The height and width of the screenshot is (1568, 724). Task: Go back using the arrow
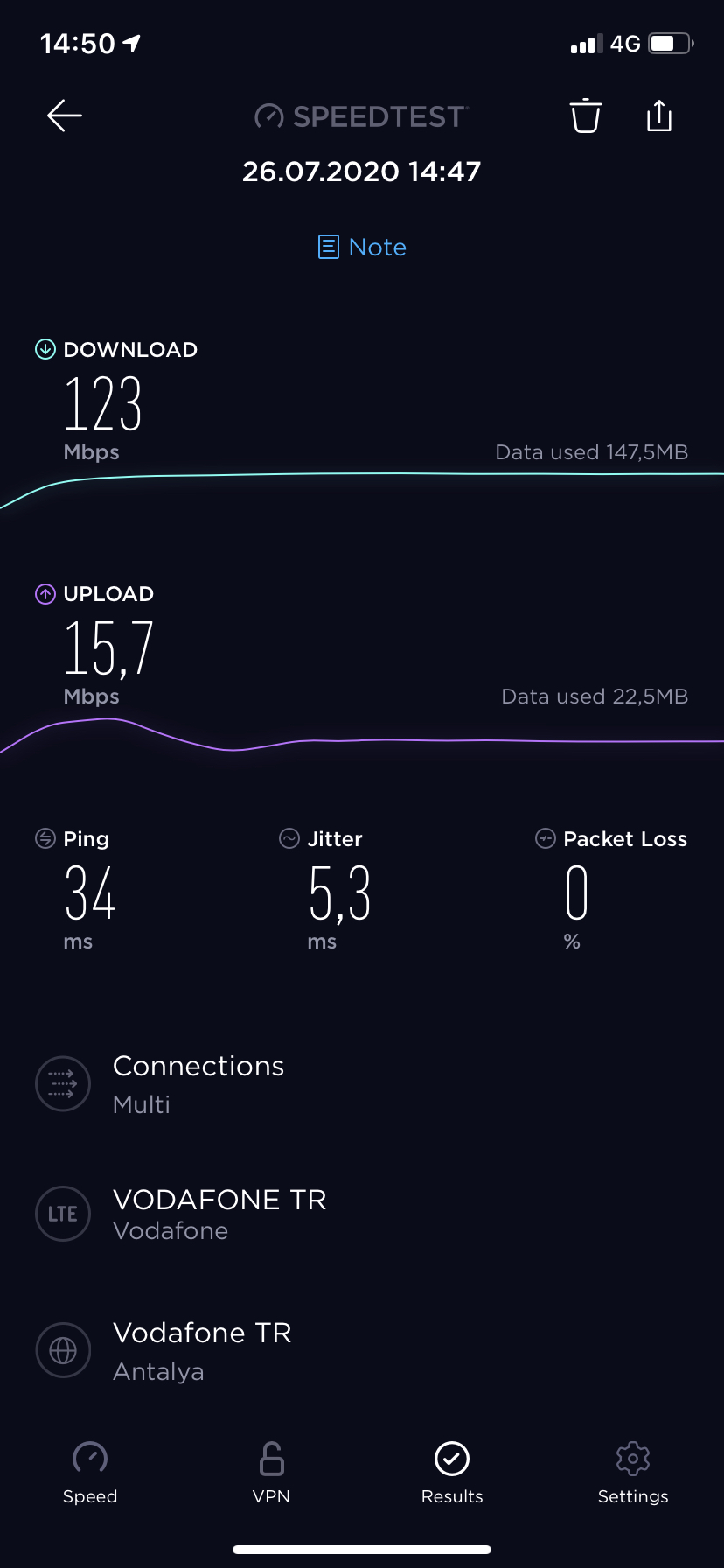tap(65, 115)
